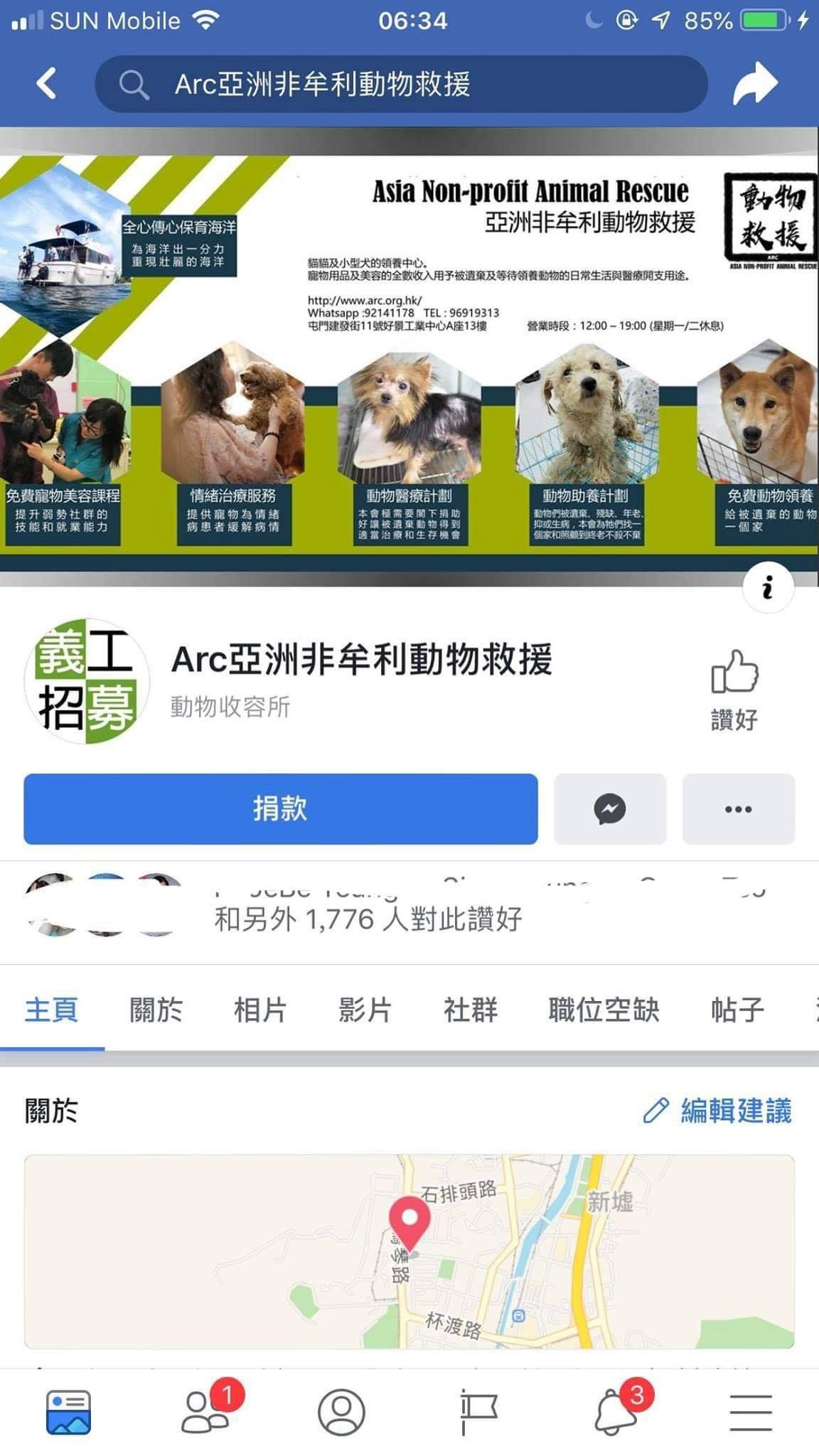
Task: Switch to the 影片 tab
Action: coord(365,1010)
